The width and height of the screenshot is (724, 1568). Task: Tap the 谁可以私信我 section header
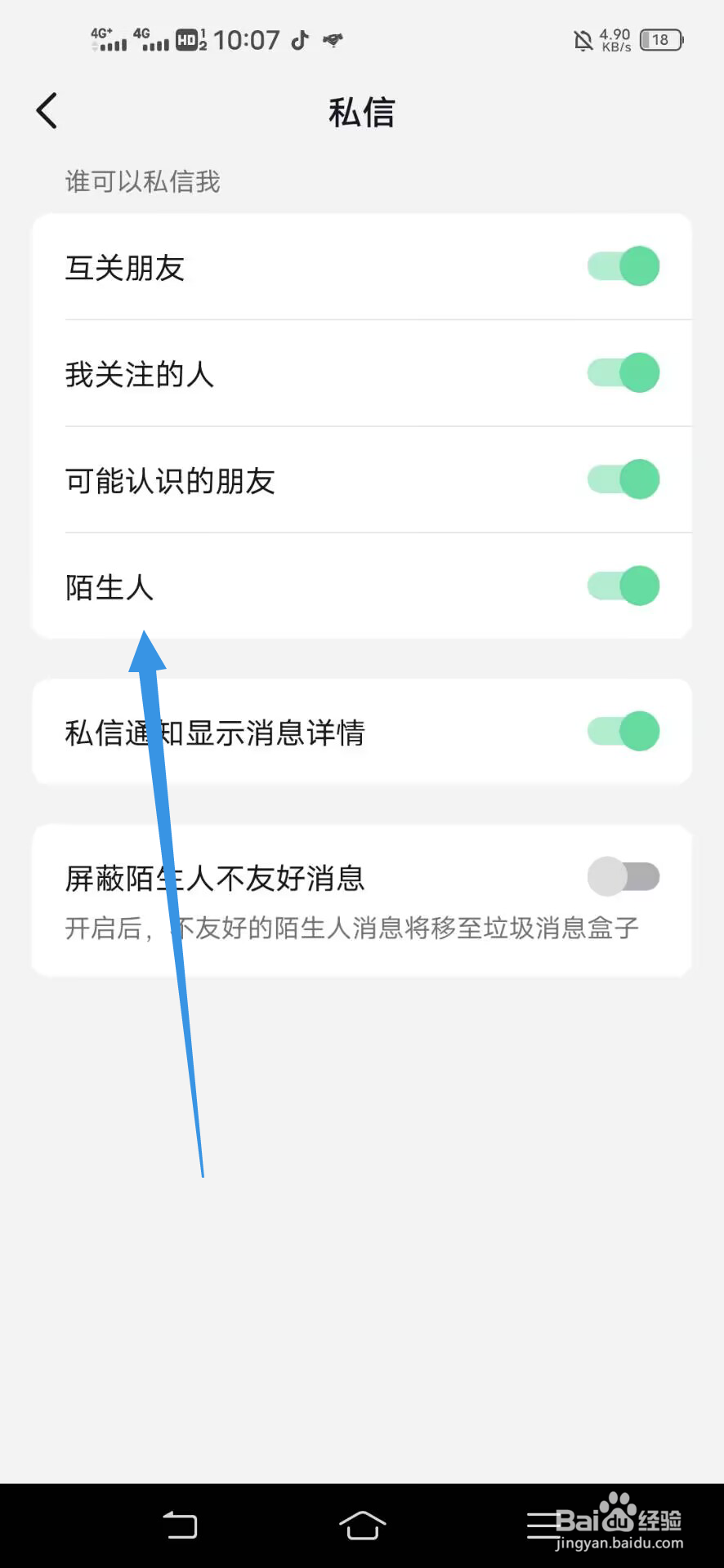point(142,181)
